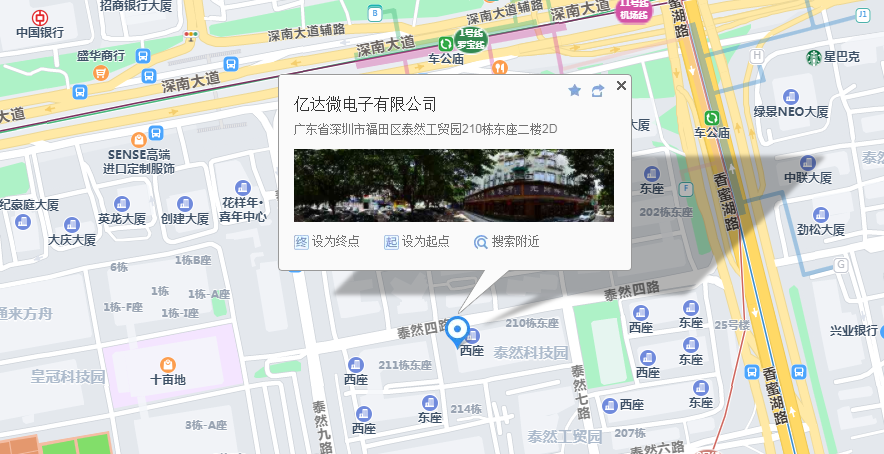Tap 搜索附近 to search nearby
The height and width of the screenshot is (454, 884).
click(507, 241)
